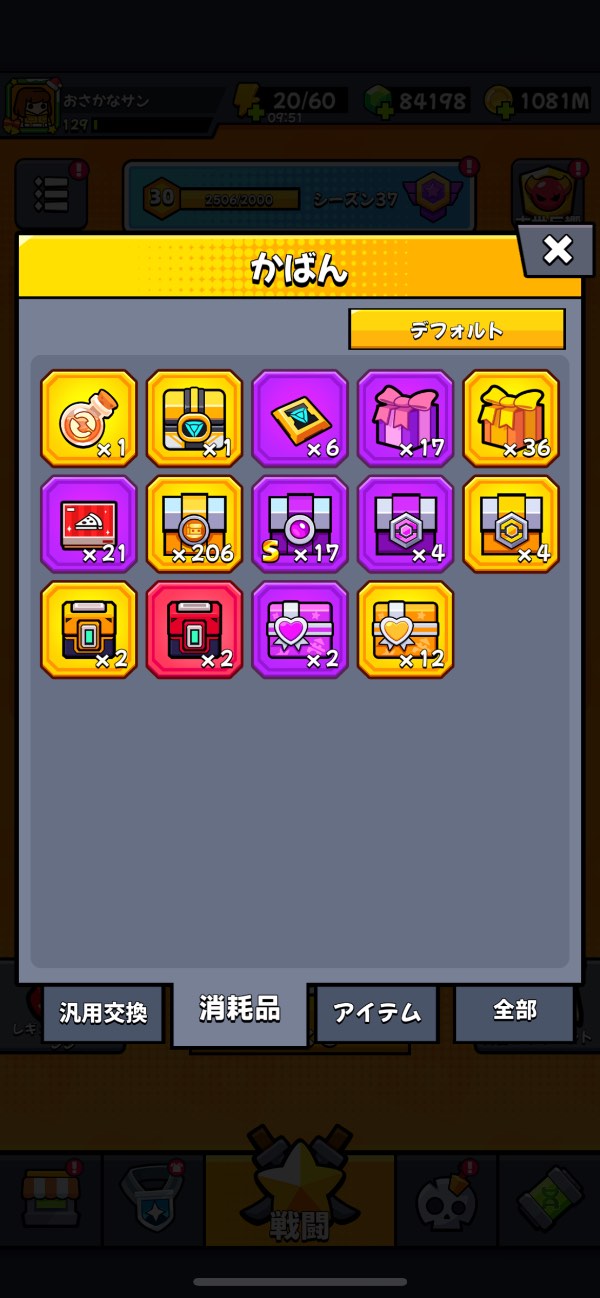Select the purple heart ticket ×2
Screen dimensions: 600x1298
point(300,630)
